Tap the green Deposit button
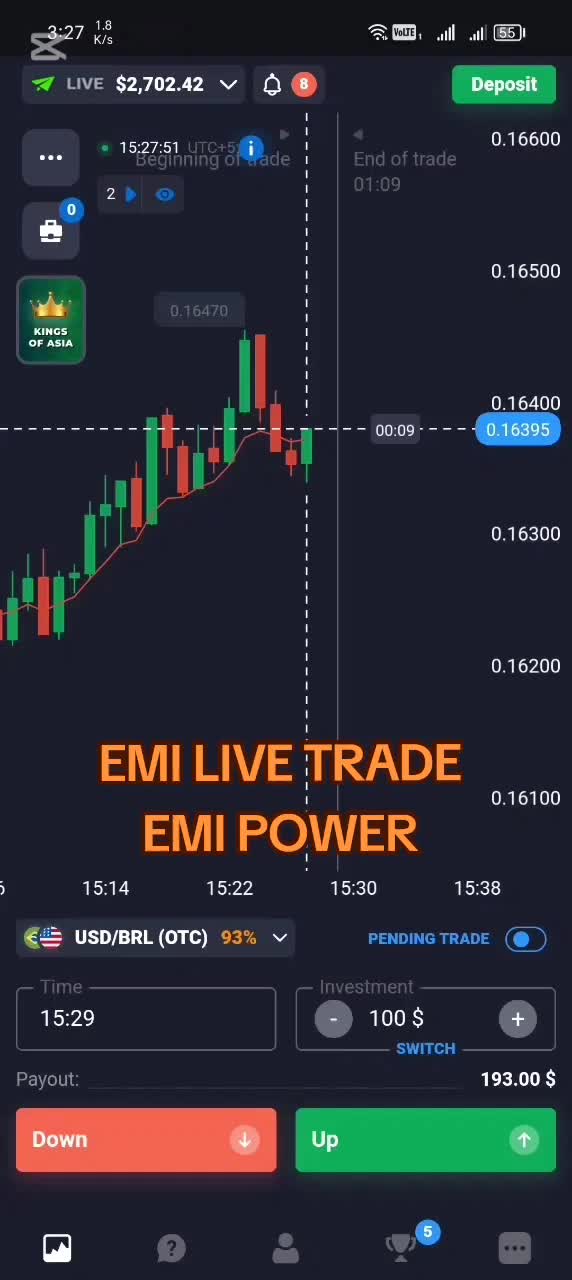Image resolution: width=572 pixels, height=1280 pixels. pos(503,84)
